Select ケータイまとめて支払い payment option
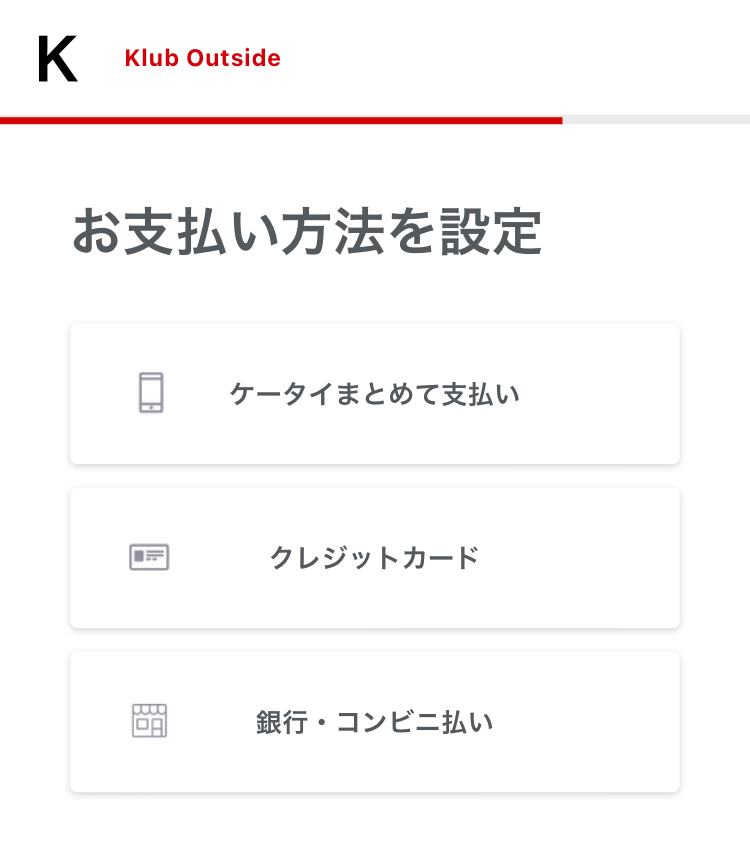The height and width of the screenshot is (857, 750). tap(375, 394)
